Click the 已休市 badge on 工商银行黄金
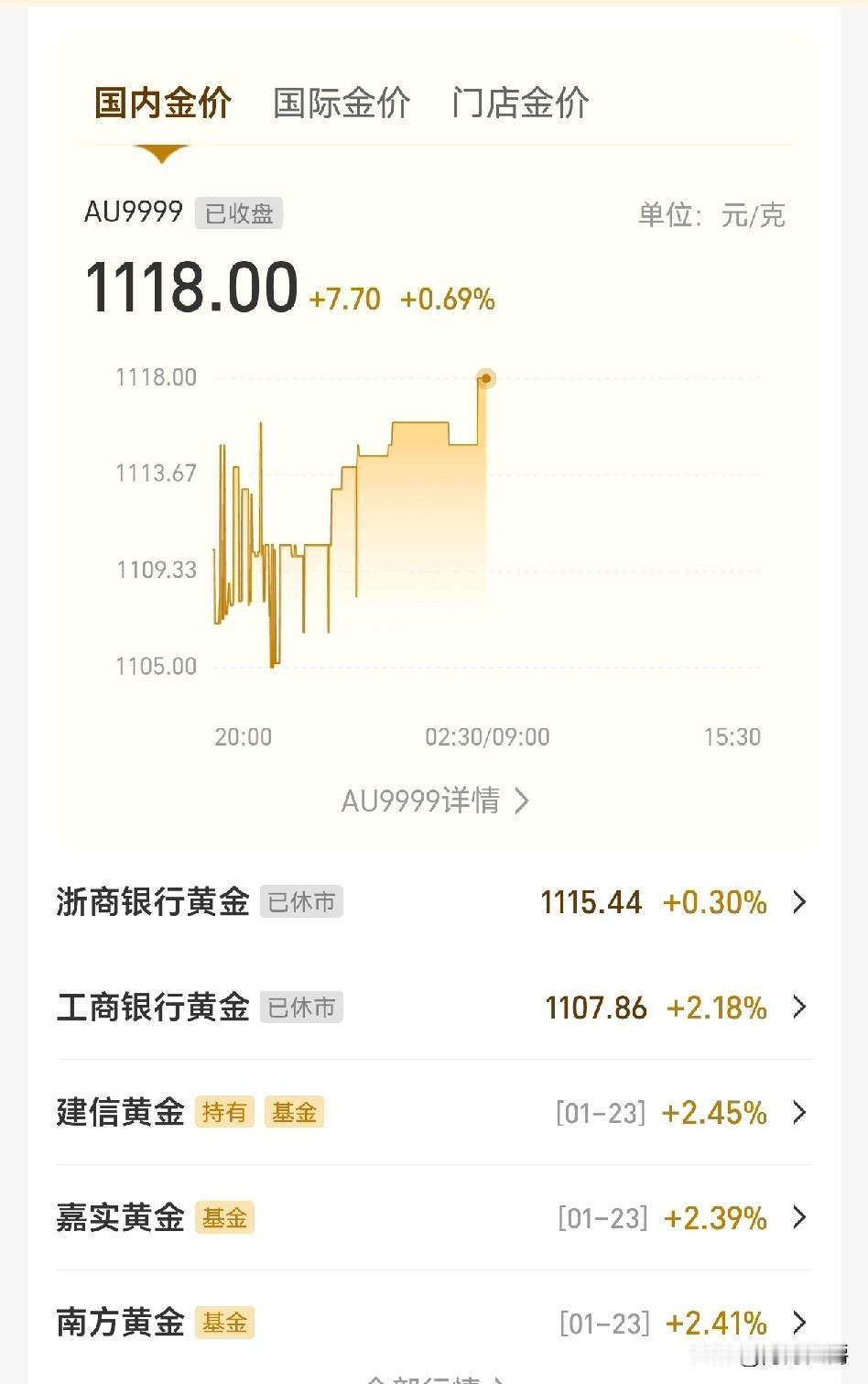The width and height of the screenshot is (868, 1384). point(301,1008)
